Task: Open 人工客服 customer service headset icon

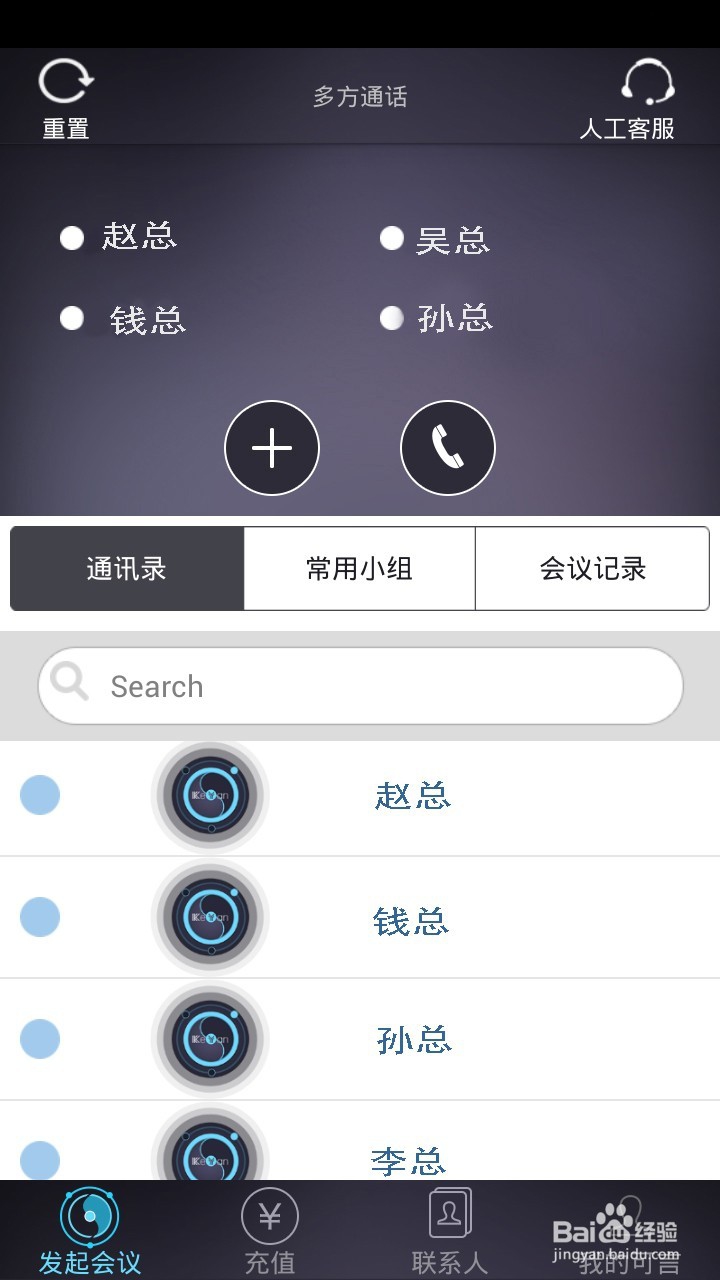Action: click(x=648, y=78)
